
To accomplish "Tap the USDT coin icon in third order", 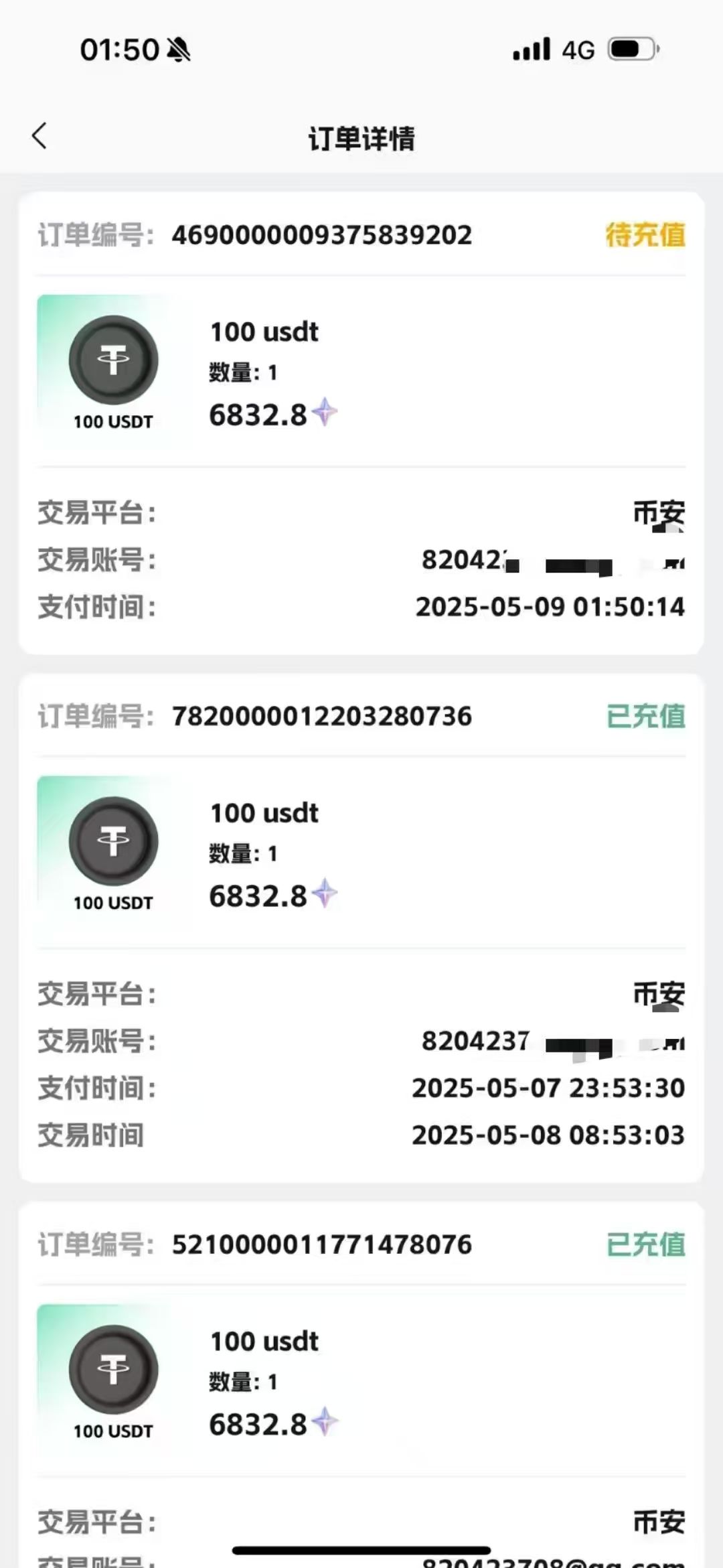I will point(114,1370).
